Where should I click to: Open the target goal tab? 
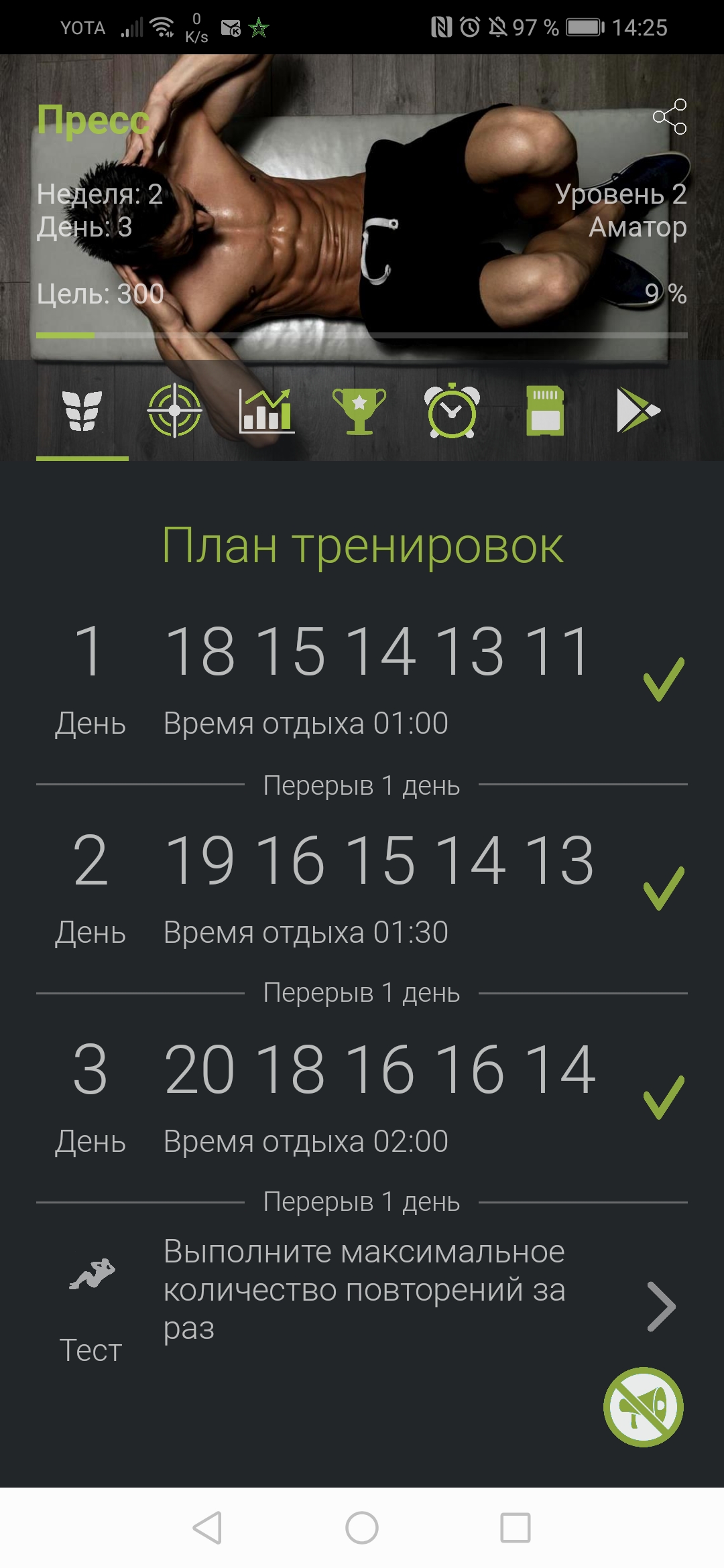pos(174,411)
